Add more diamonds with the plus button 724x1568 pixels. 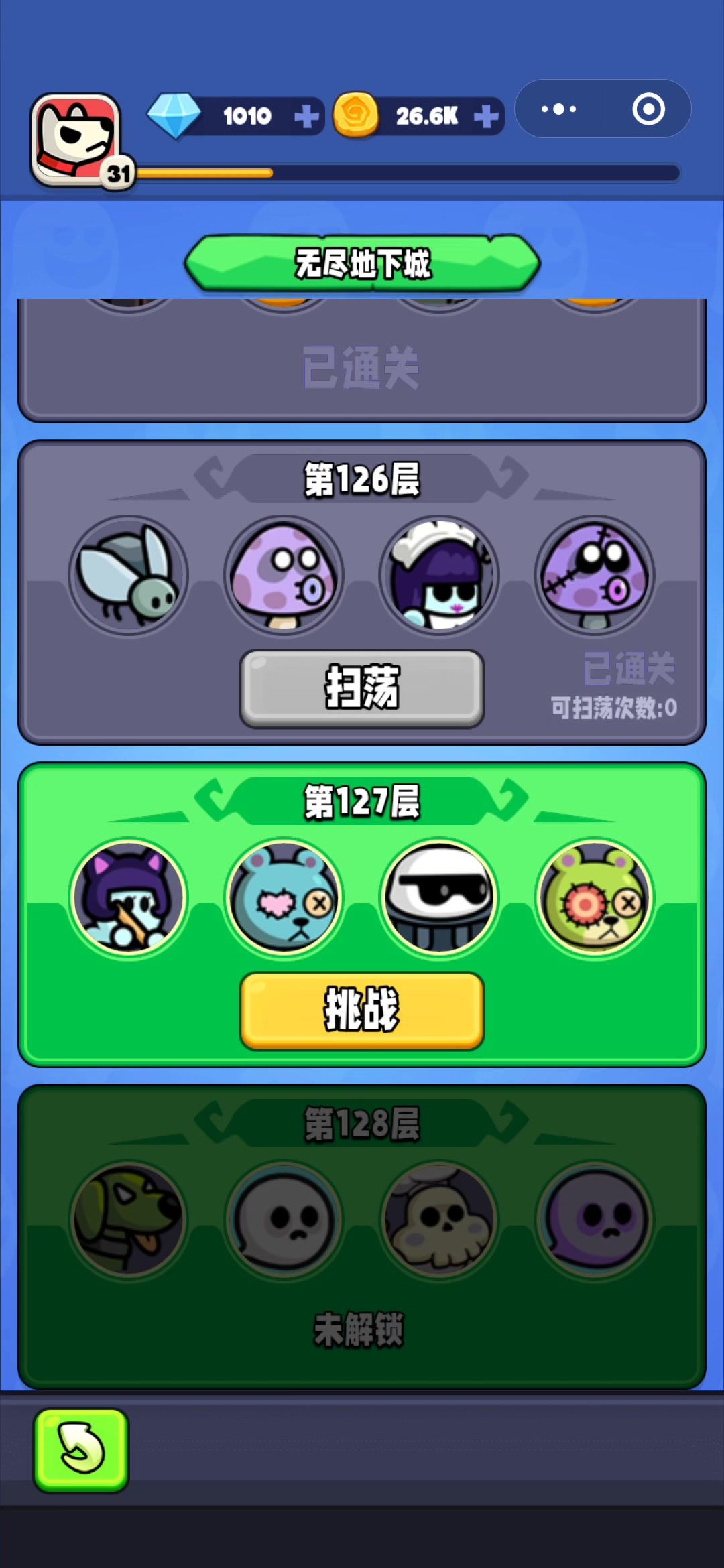coord(306,117)
